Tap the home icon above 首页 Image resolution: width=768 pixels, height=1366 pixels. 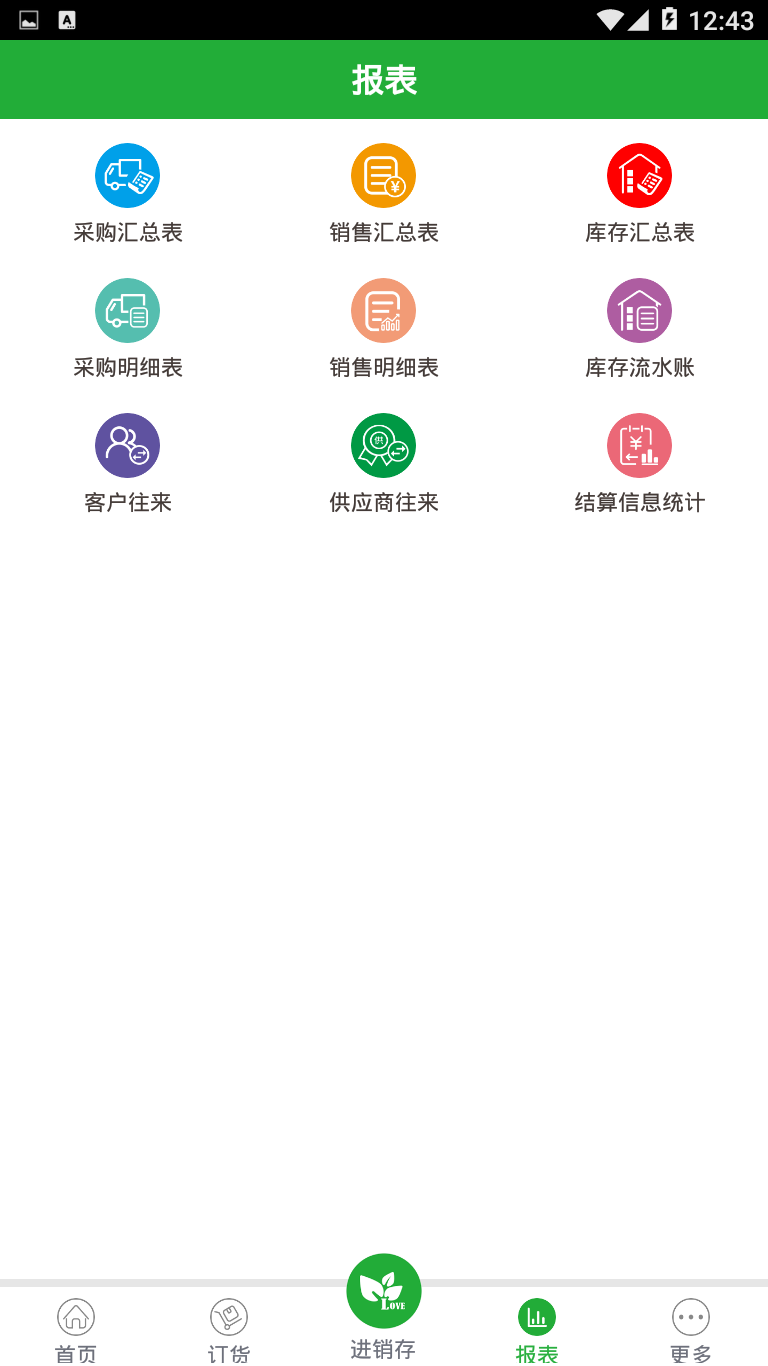click(x=75, y=1317)
